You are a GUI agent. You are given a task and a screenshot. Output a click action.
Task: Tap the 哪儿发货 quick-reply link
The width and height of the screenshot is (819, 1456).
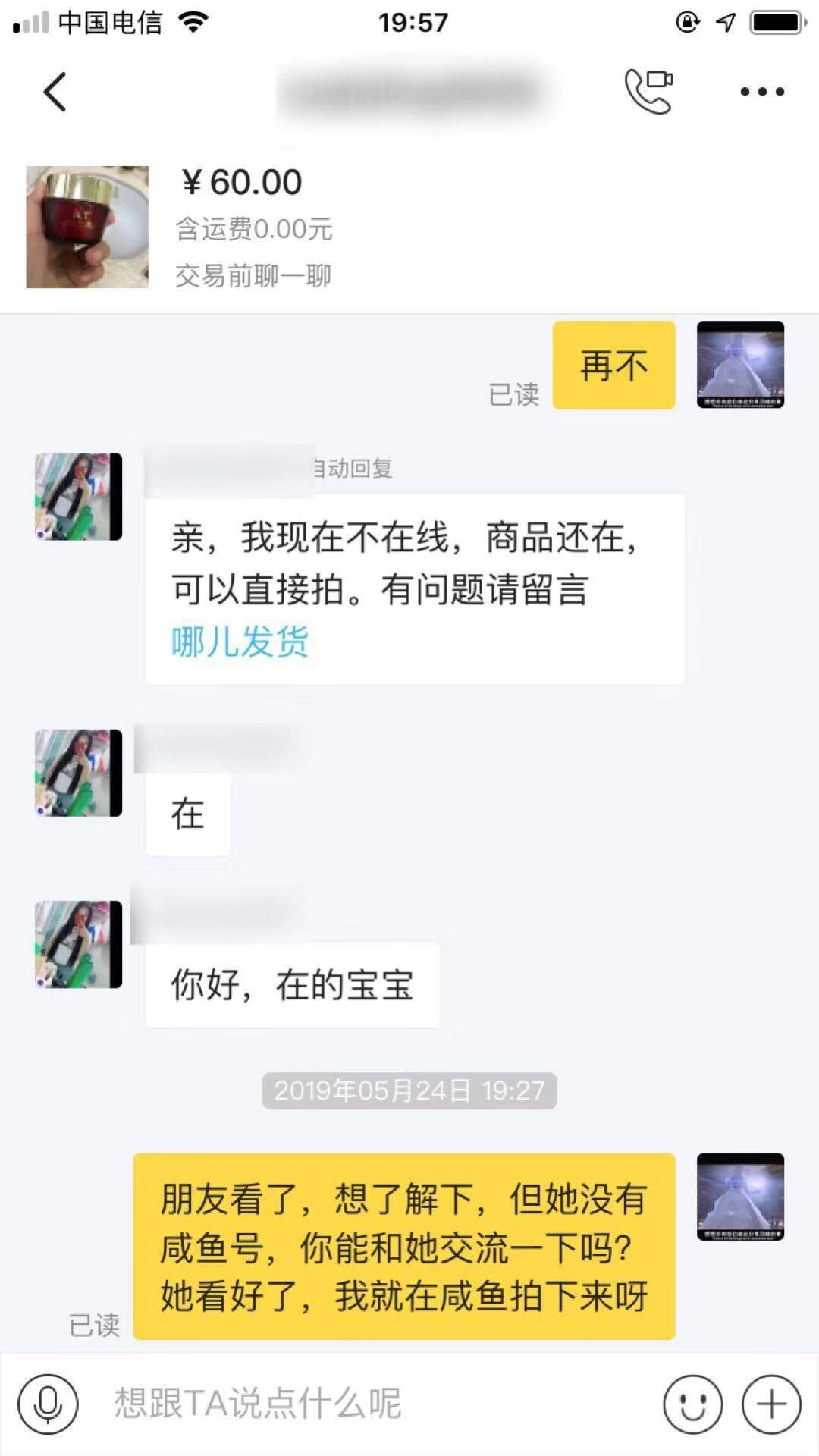click(240, 642)
